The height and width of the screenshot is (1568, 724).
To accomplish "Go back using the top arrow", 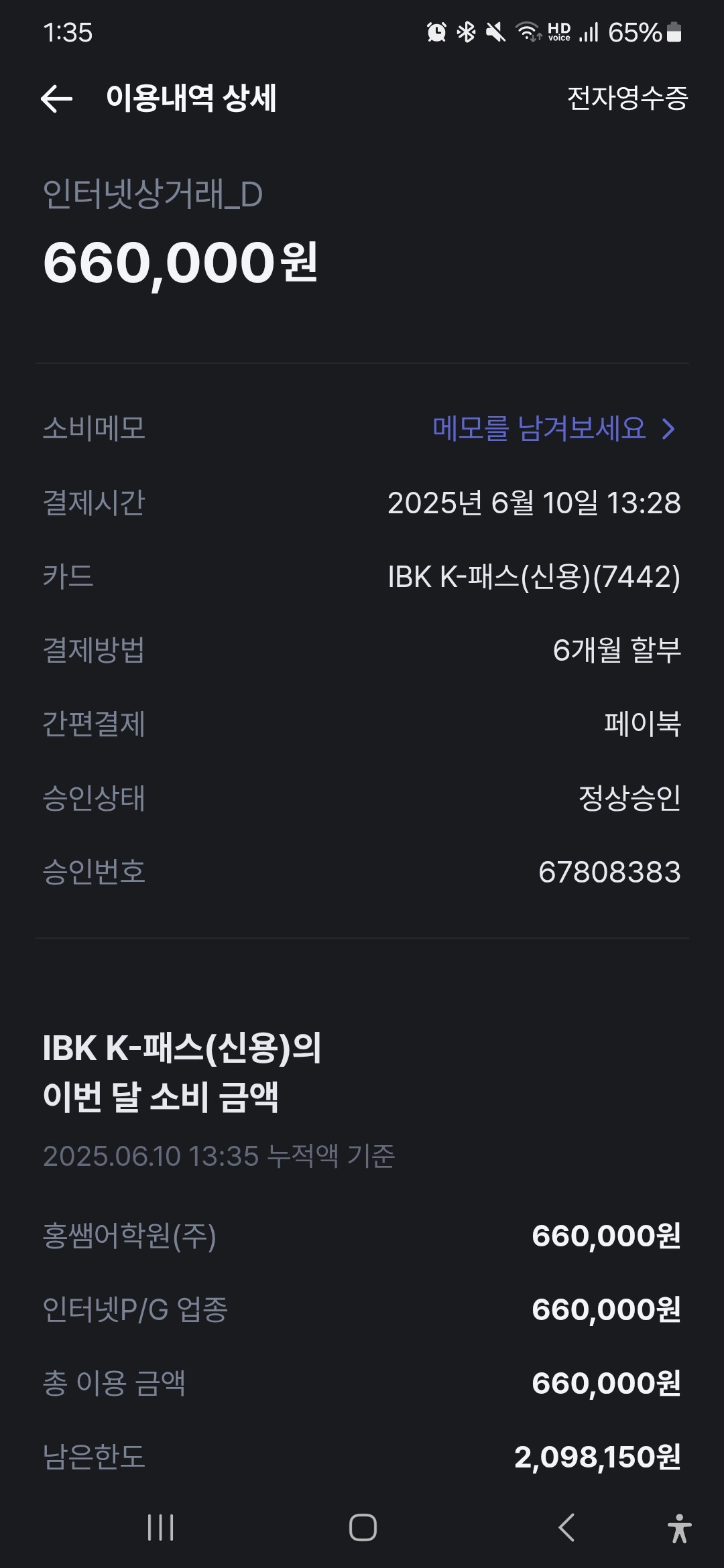I will [56, 99].
